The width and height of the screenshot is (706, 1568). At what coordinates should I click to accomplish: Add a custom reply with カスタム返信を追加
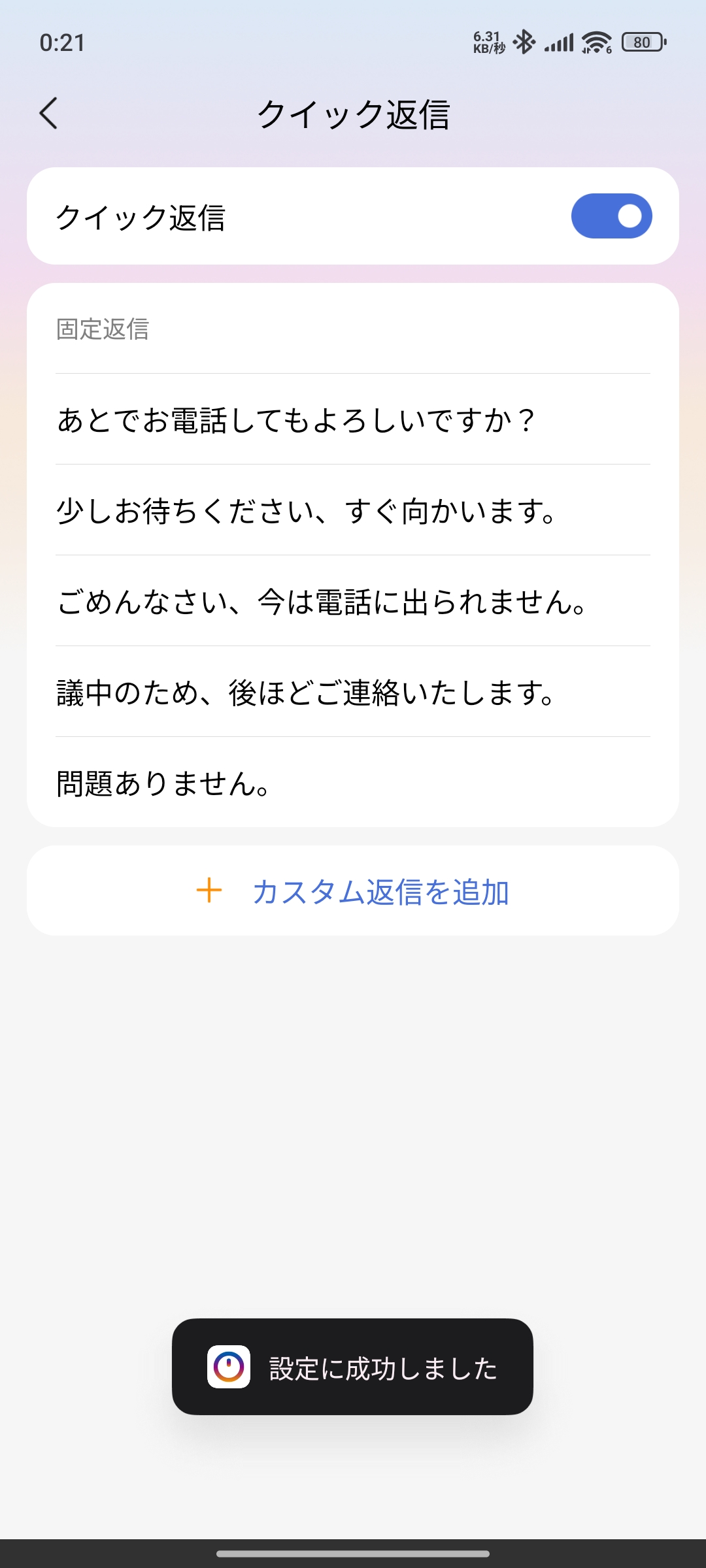pos(353,891)
